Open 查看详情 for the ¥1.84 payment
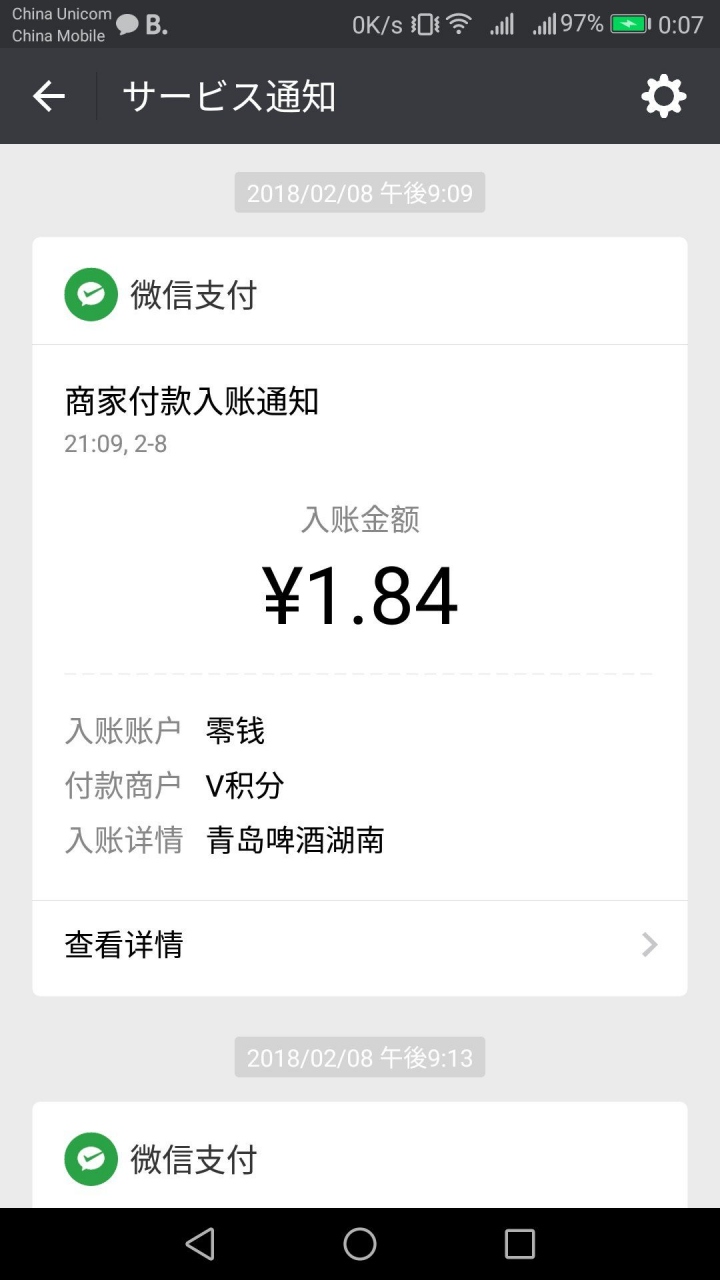This screenshot has height=1280, width=720. point(360,945)
